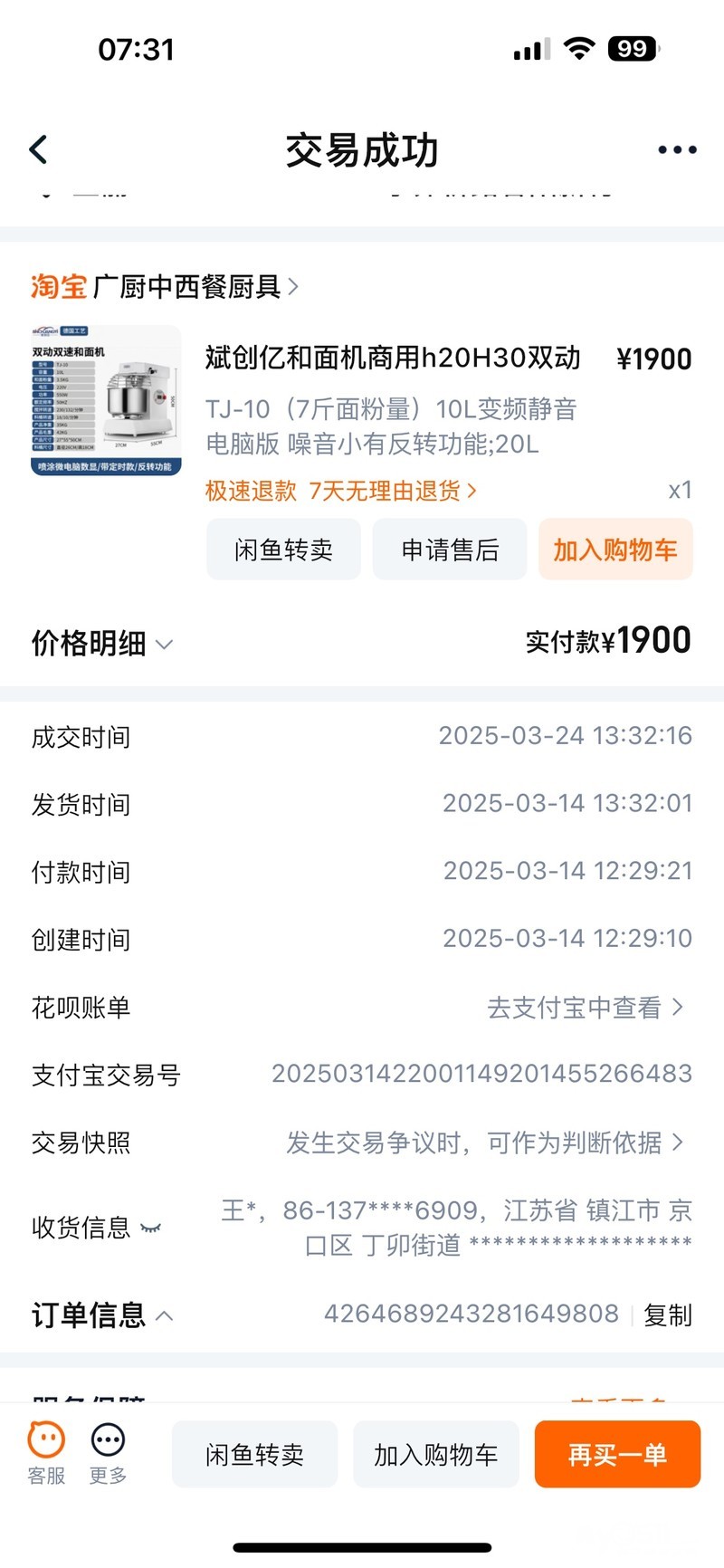Screen dimensions: 724x1568
Task: Reveal hidden 收货信息 with the eye icon
Action: [x=151, y=1229]
